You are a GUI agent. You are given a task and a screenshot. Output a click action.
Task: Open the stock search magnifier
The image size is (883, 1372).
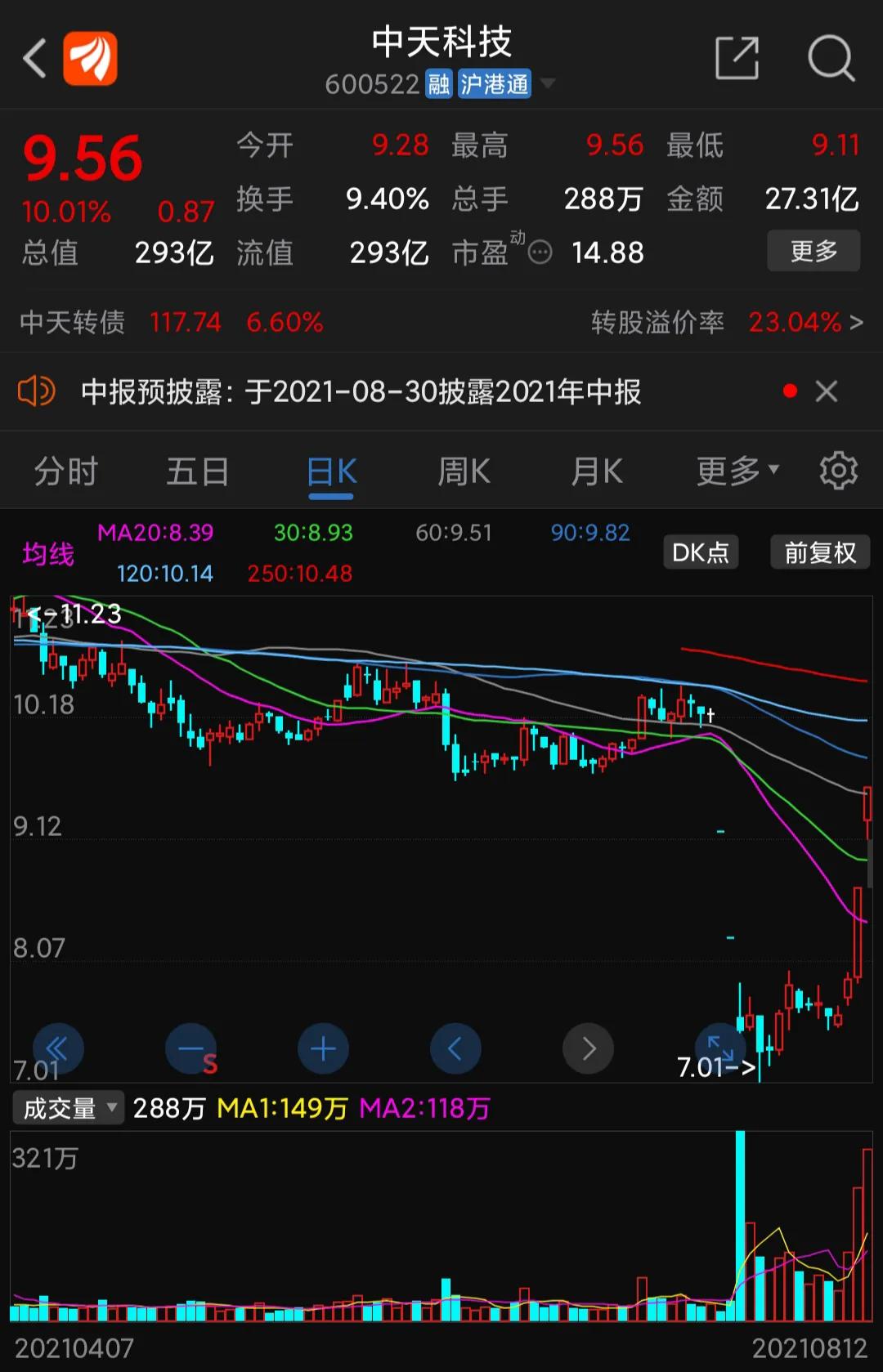point(830,59)
